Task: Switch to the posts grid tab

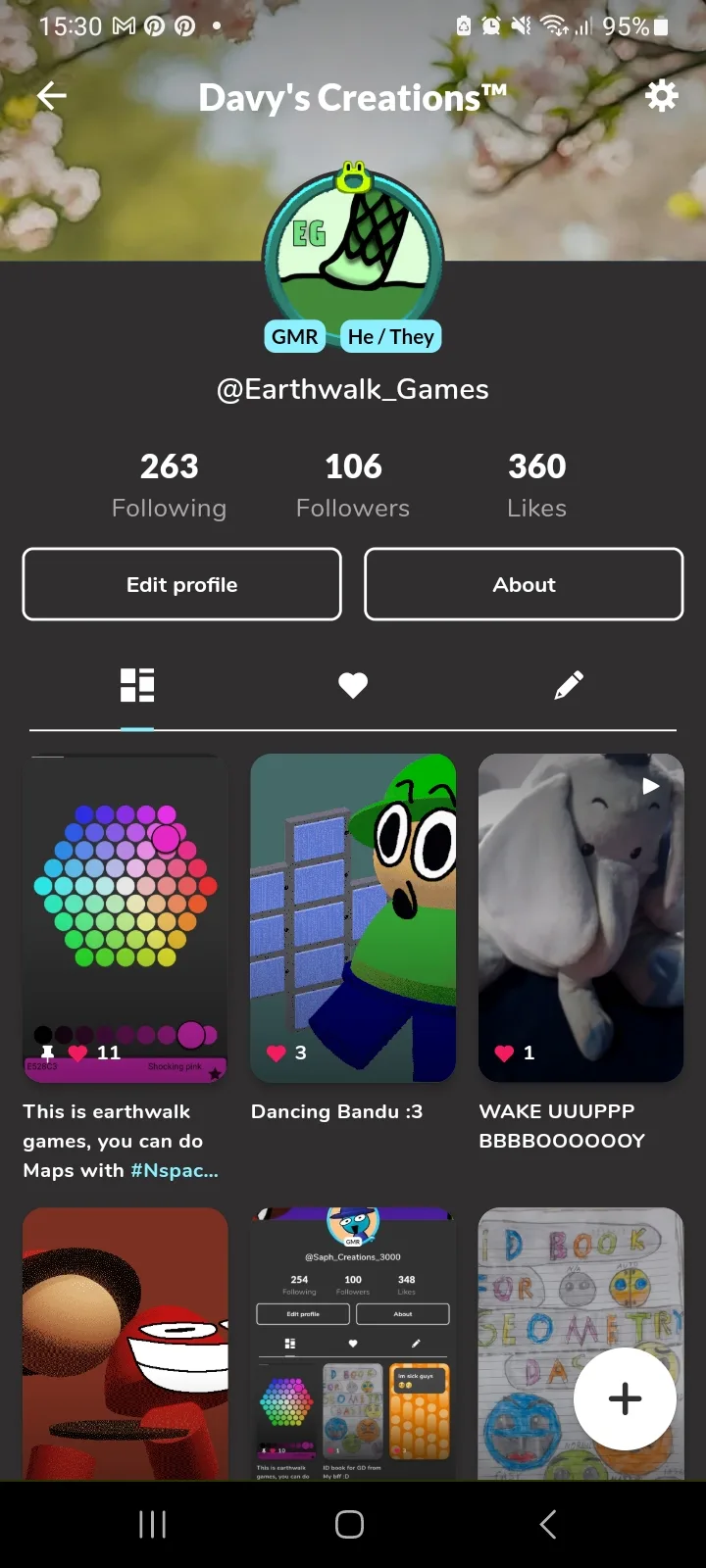Action: click(x=137, y=685)
